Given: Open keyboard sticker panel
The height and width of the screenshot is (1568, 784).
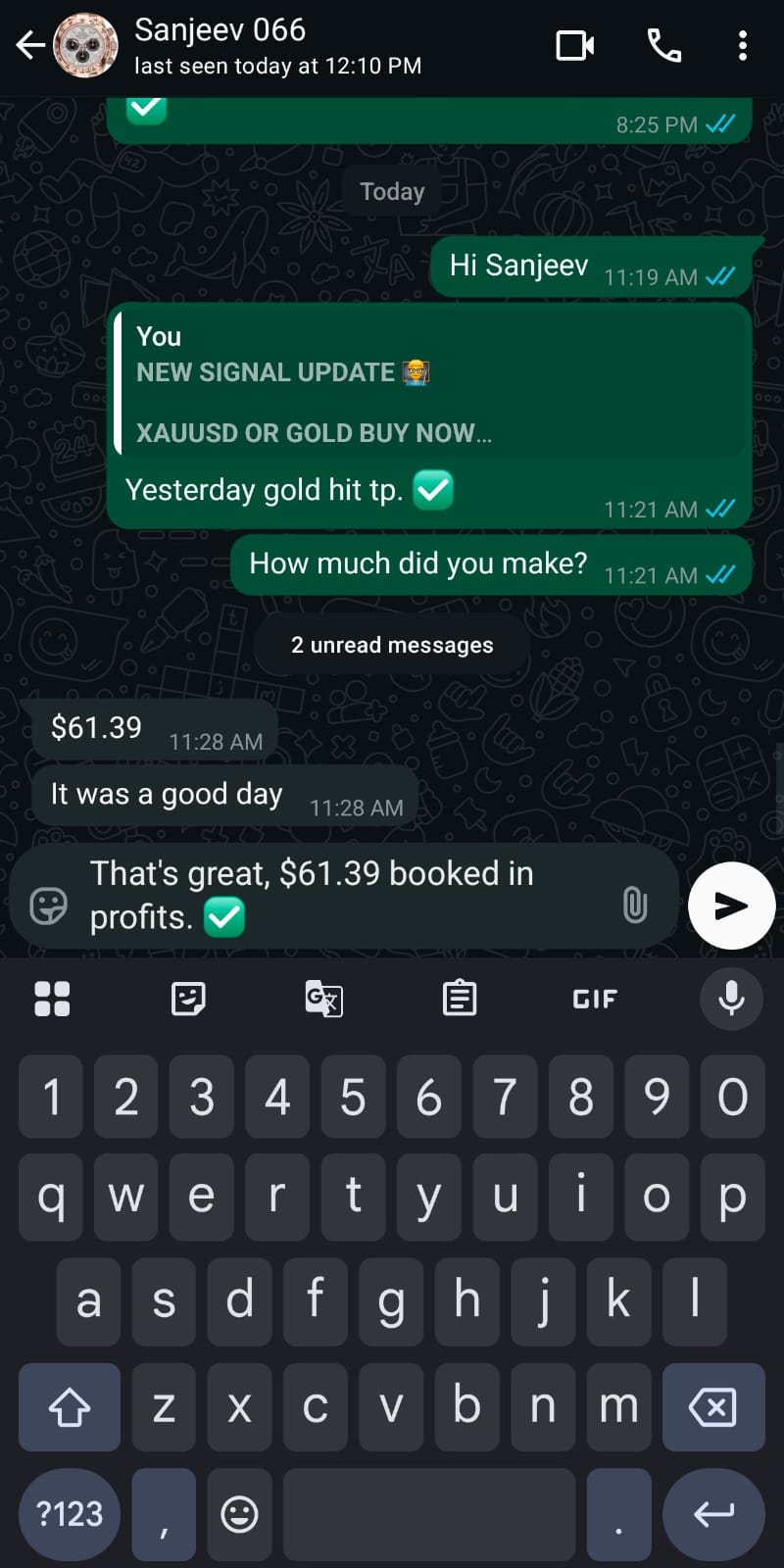Looking at the screenshot, I should click(x=188, y=999).
